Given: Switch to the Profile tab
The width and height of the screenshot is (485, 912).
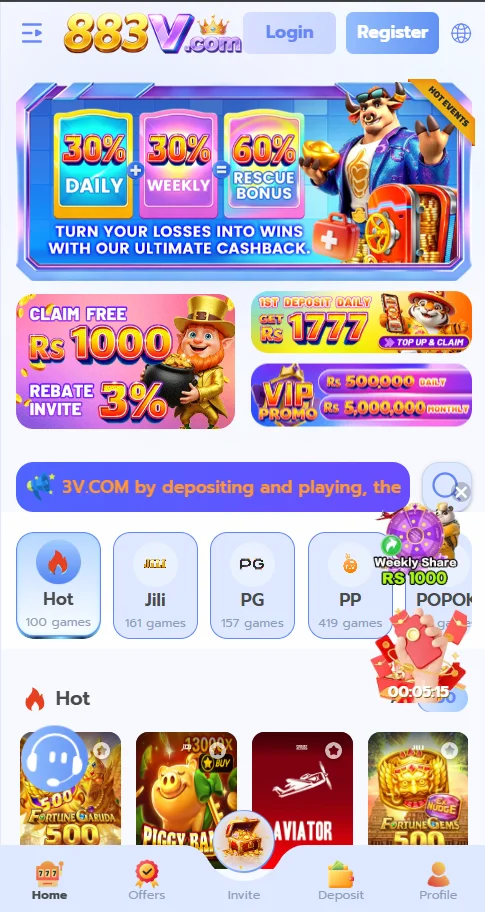Looking at the screenshot, I should (438, 880).
